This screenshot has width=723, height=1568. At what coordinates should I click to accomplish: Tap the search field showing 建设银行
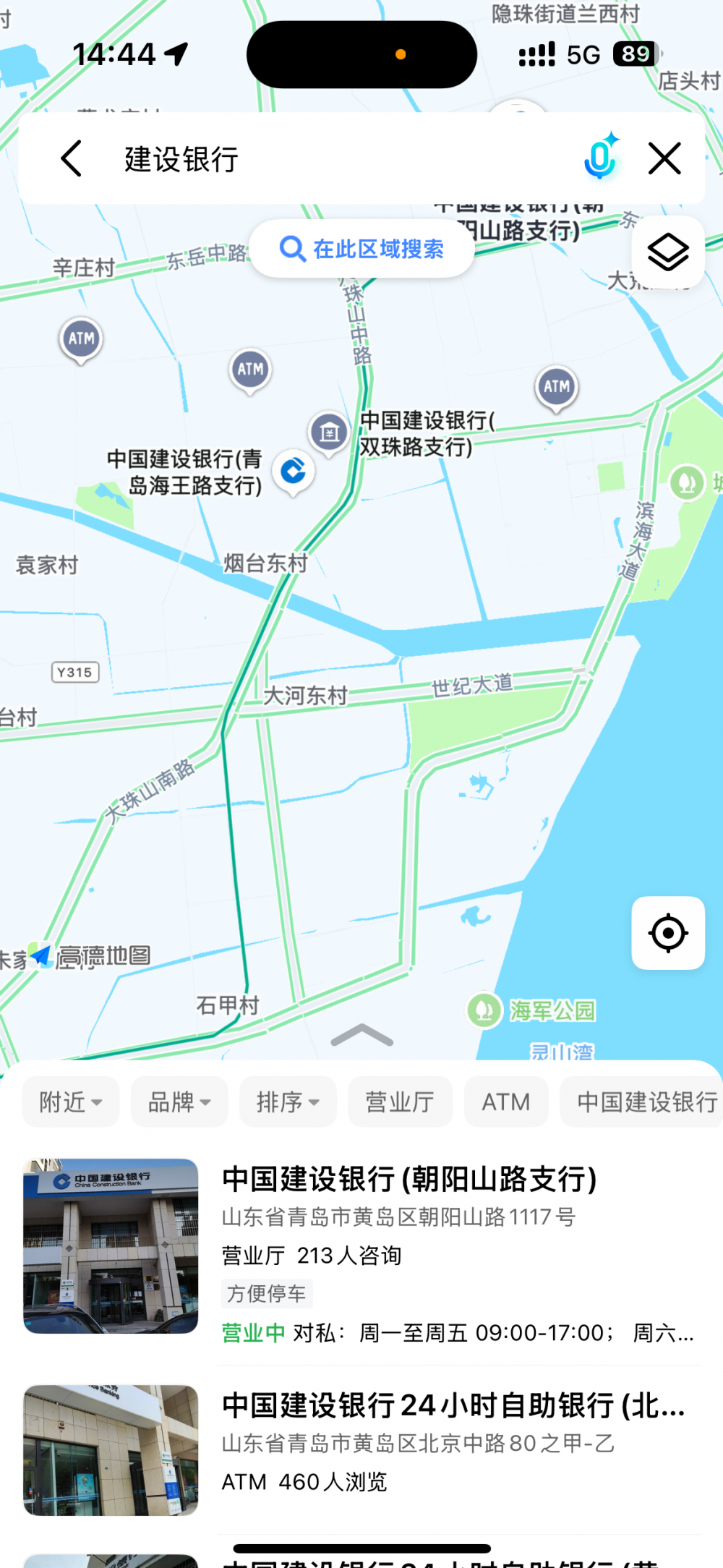pyautogui.click(x=325, y=159)
